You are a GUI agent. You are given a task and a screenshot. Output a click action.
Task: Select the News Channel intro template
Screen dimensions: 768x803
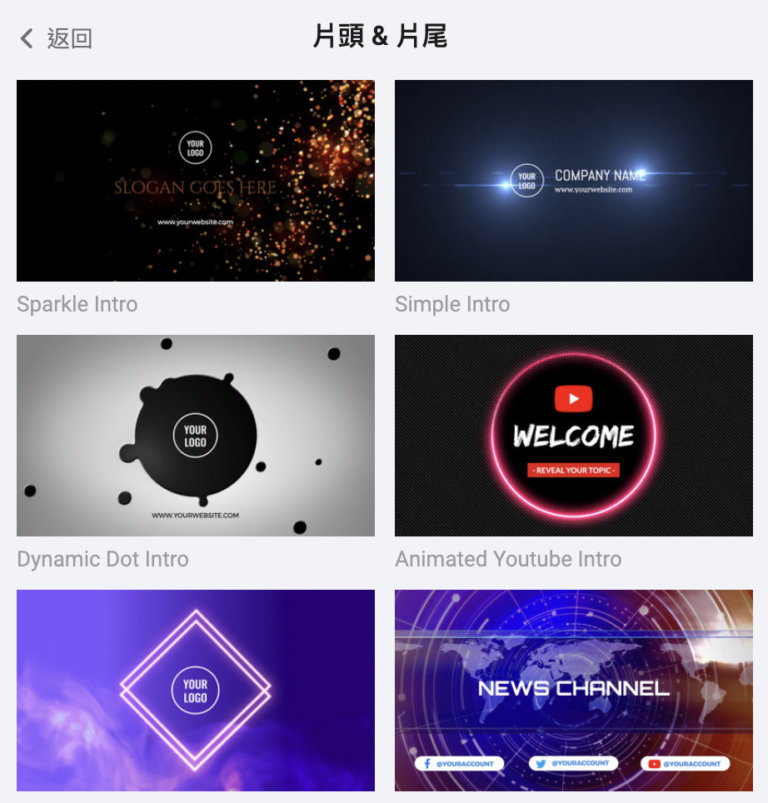pyautogui.click(x=573, y=690)
